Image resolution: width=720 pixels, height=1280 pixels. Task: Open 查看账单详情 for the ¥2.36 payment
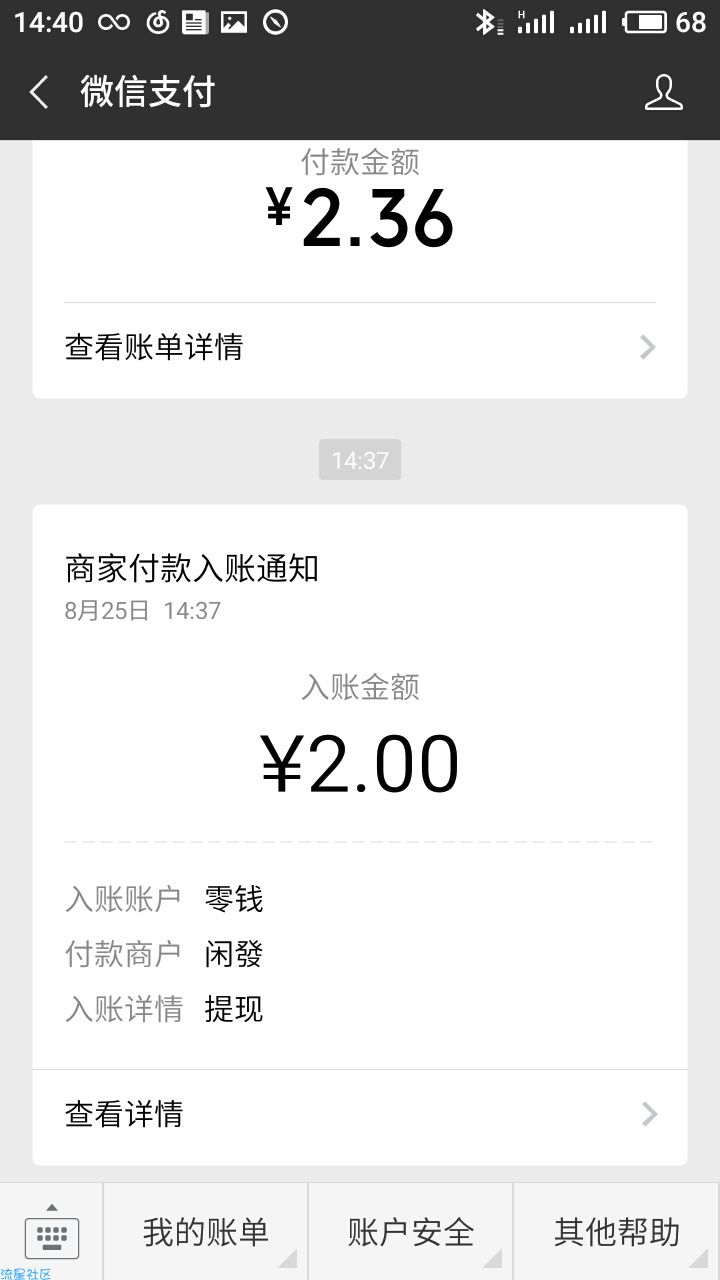point(360,348)
